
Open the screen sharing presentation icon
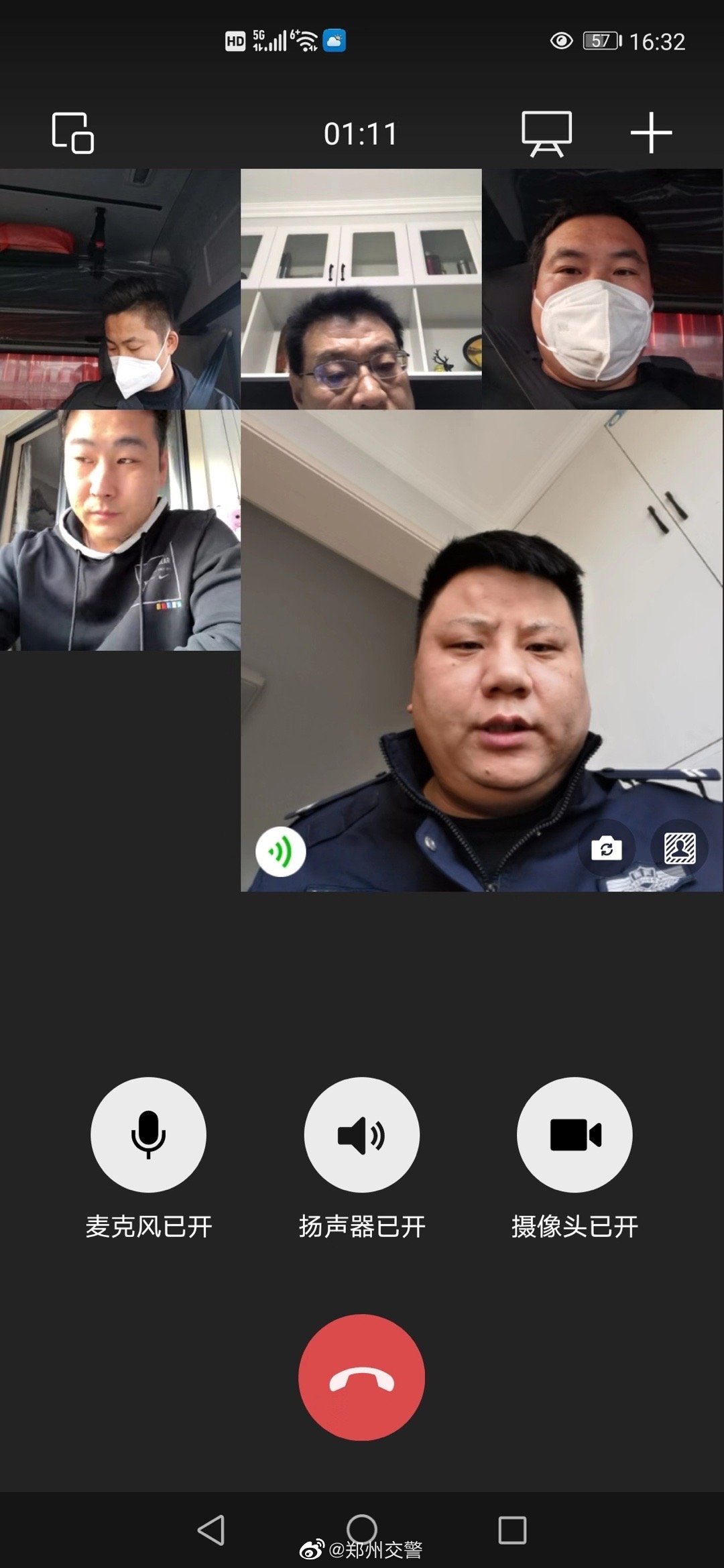tap(546, 133)
